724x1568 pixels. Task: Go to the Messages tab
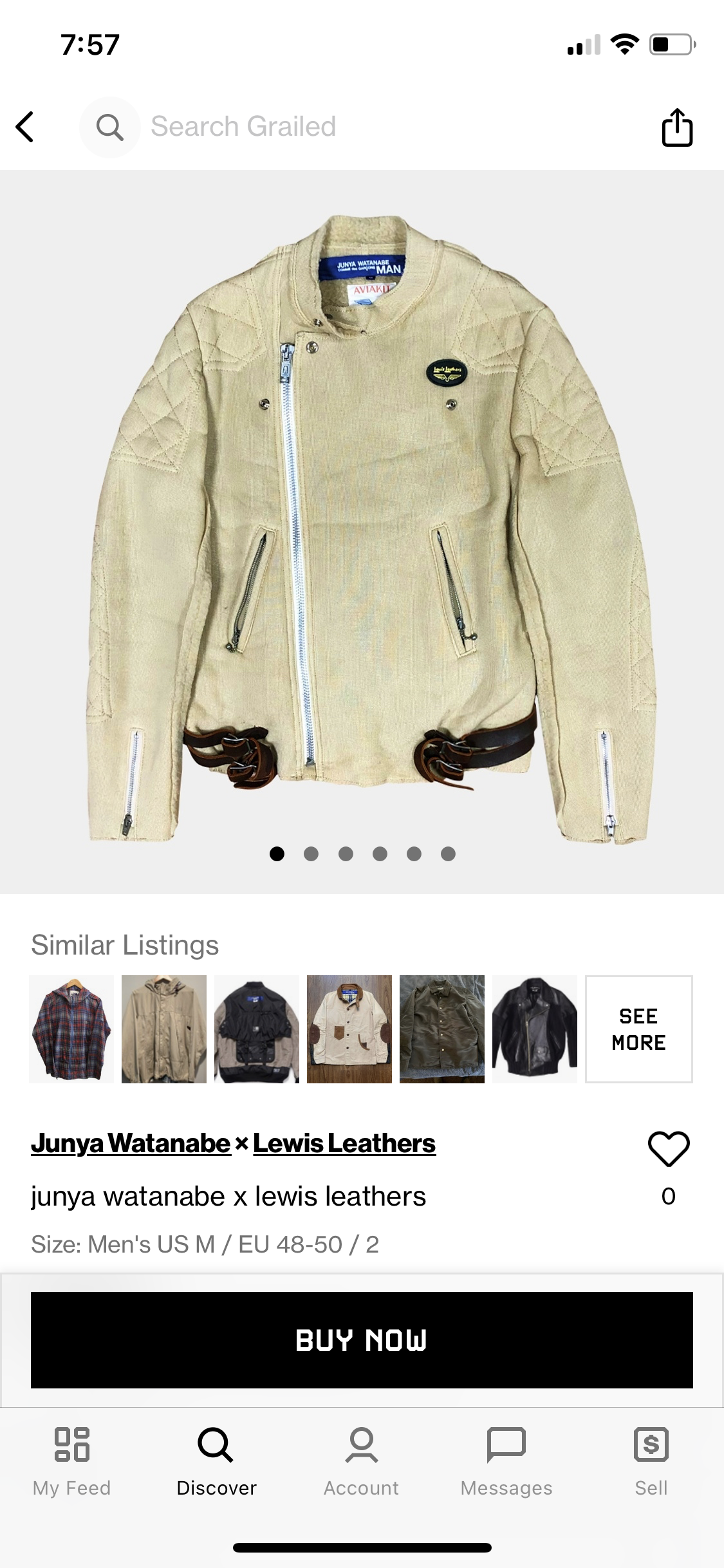pyautogui.click(x=506, y=1461)
